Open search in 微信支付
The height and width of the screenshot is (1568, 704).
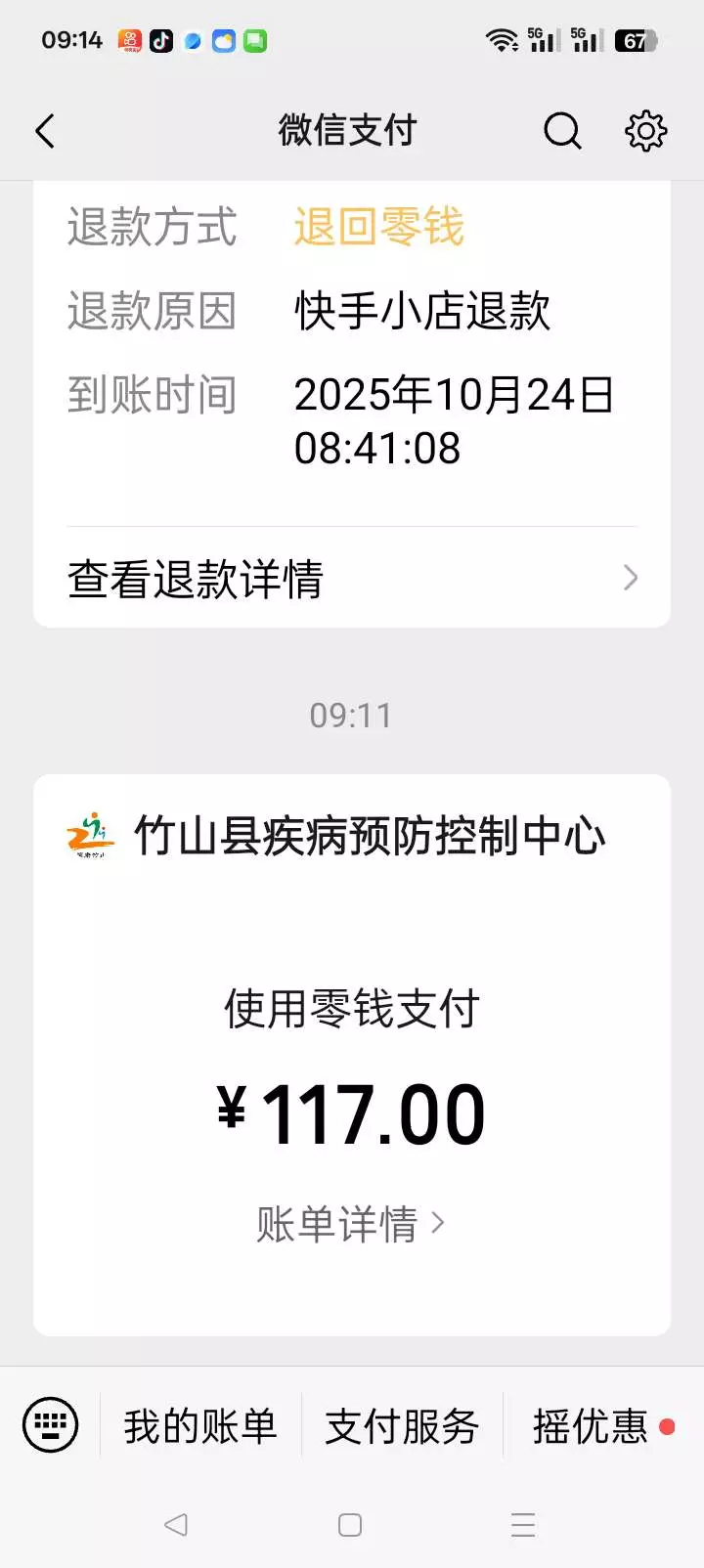[562, 131]
